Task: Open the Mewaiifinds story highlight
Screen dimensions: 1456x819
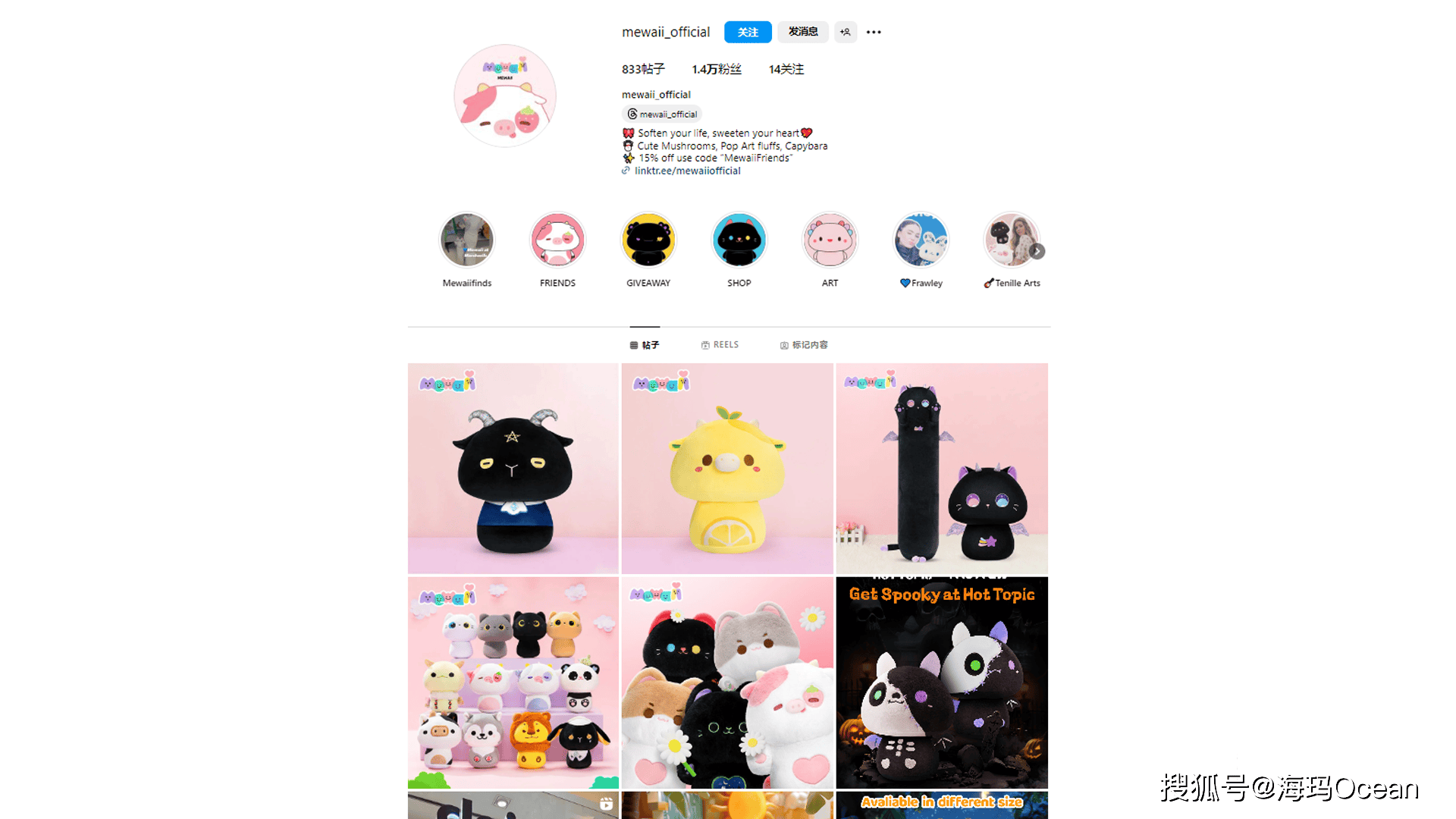Action: tap(467, 240)
